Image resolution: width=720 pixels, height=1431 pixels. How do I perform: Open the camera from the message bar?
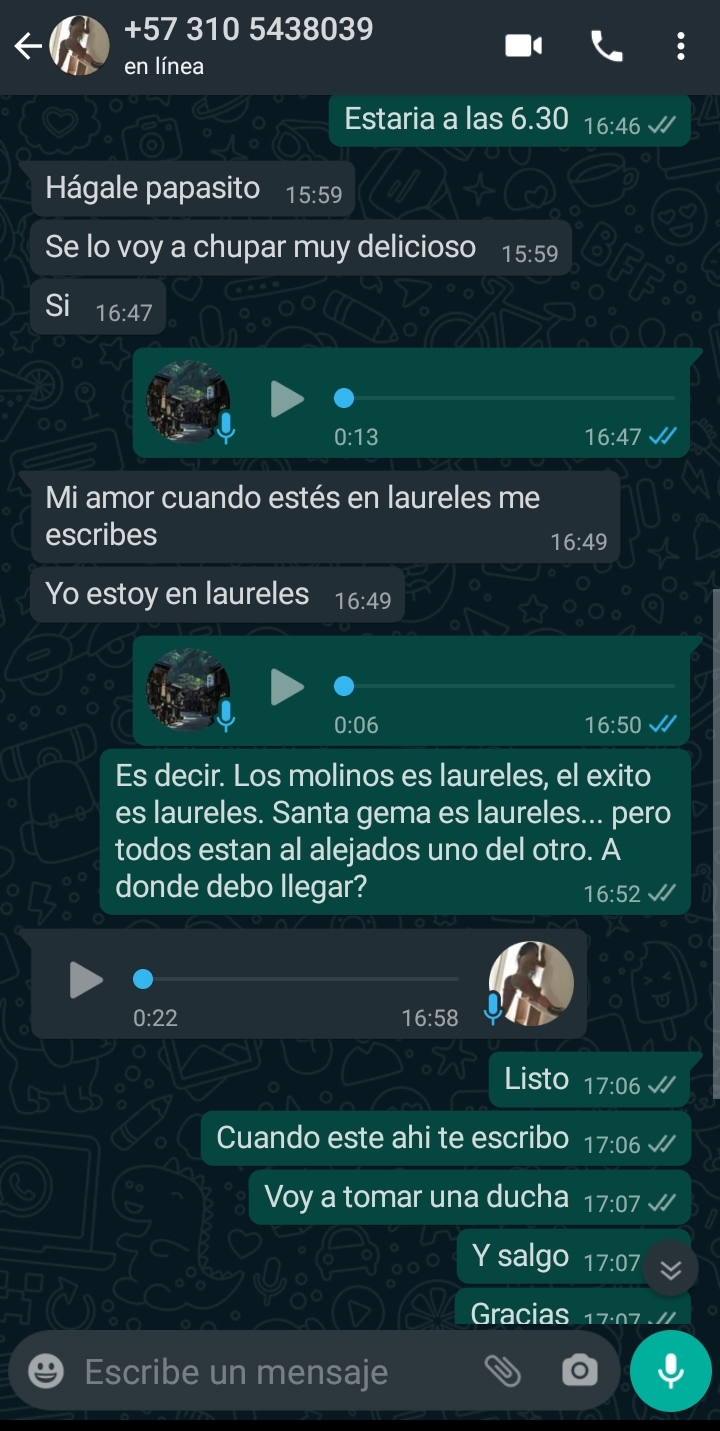point(580,1371)
